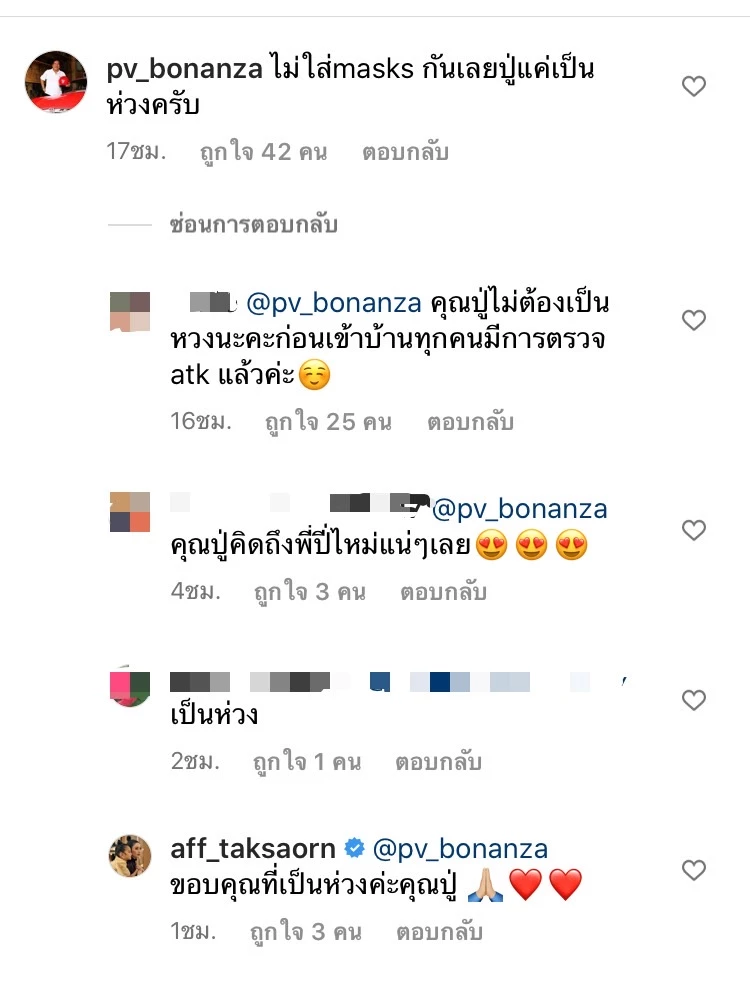Open the pv_bonanza username link
The width and height of the screenshot is (750, 992).
coord(184,69)
